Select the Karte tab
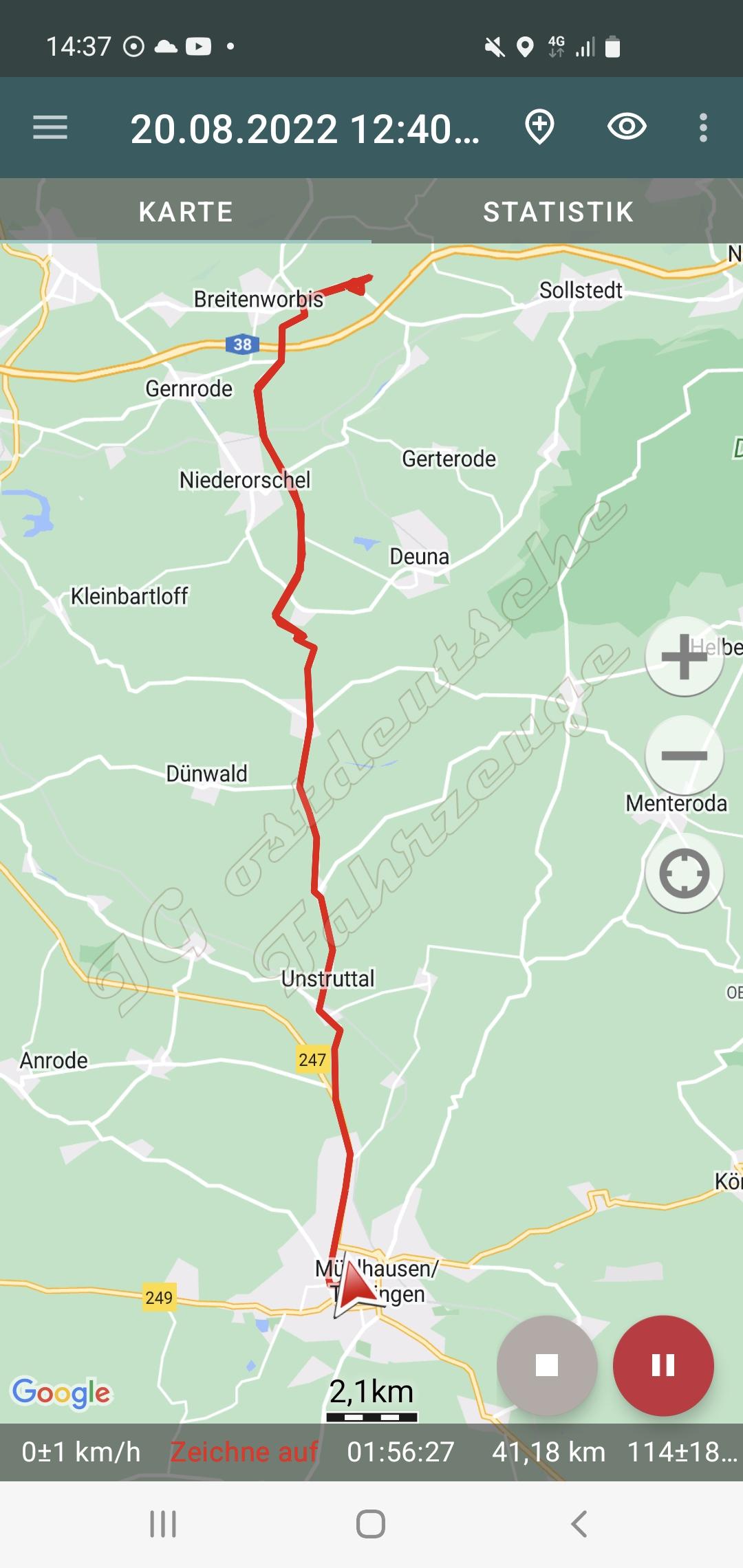Screen dimensions: 743x1568 pos(186,212)
